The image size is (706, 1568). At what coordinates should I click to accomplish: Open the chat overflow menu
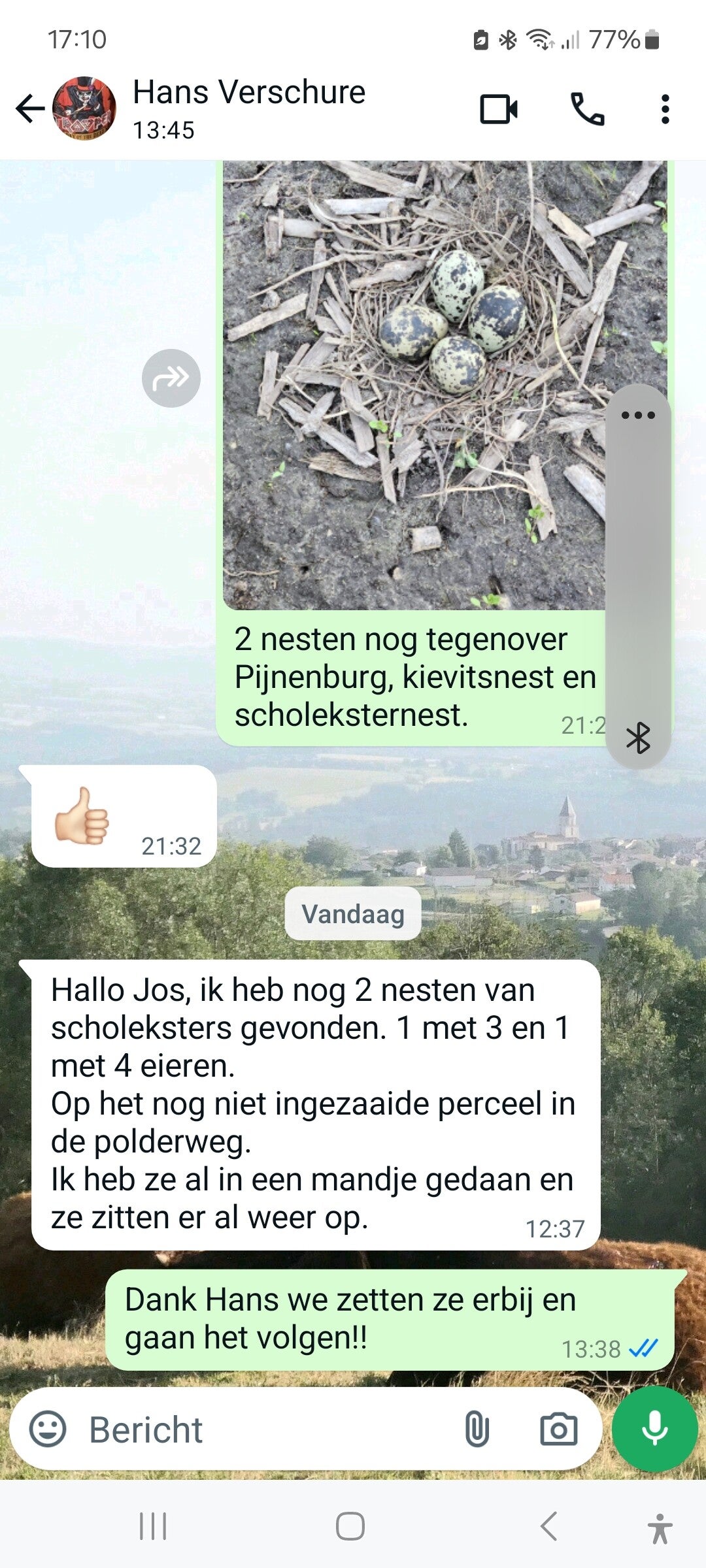point(665,109)
